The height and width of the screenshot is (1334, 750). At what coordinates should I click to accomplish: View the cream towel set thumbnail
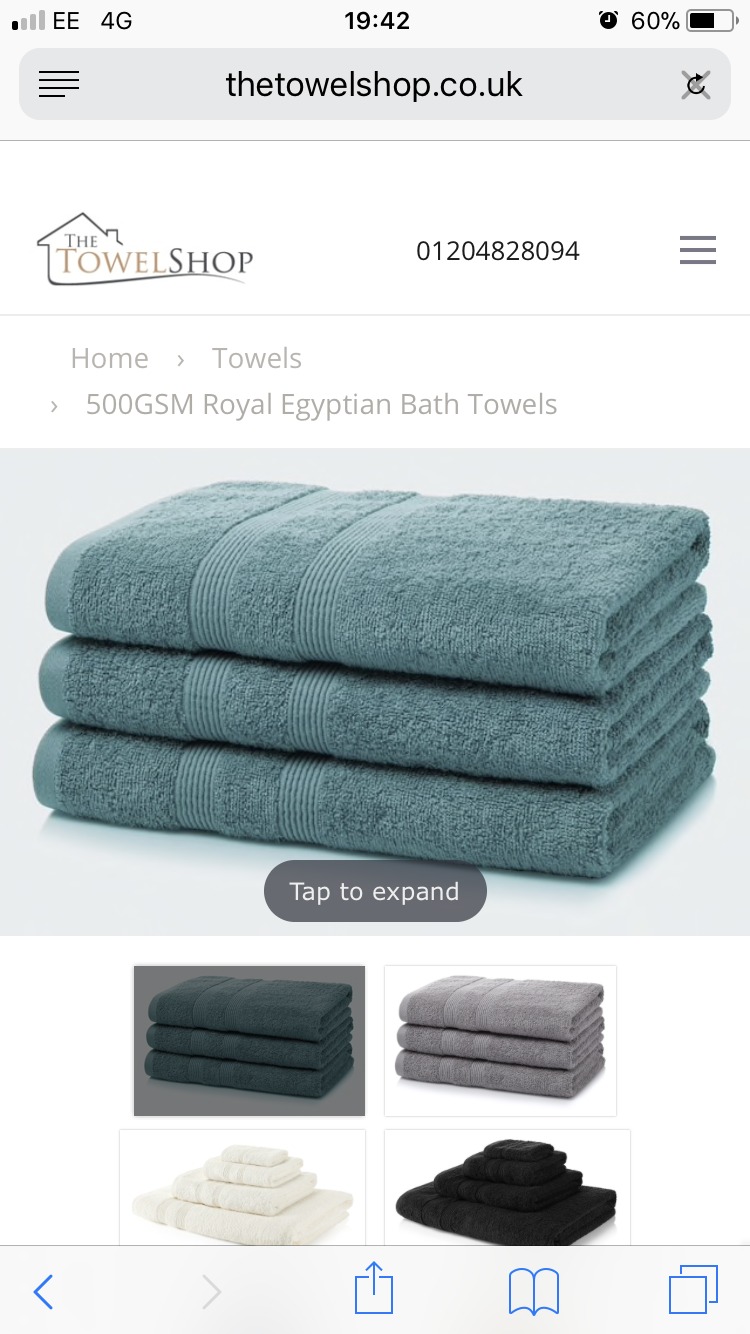242,1188
